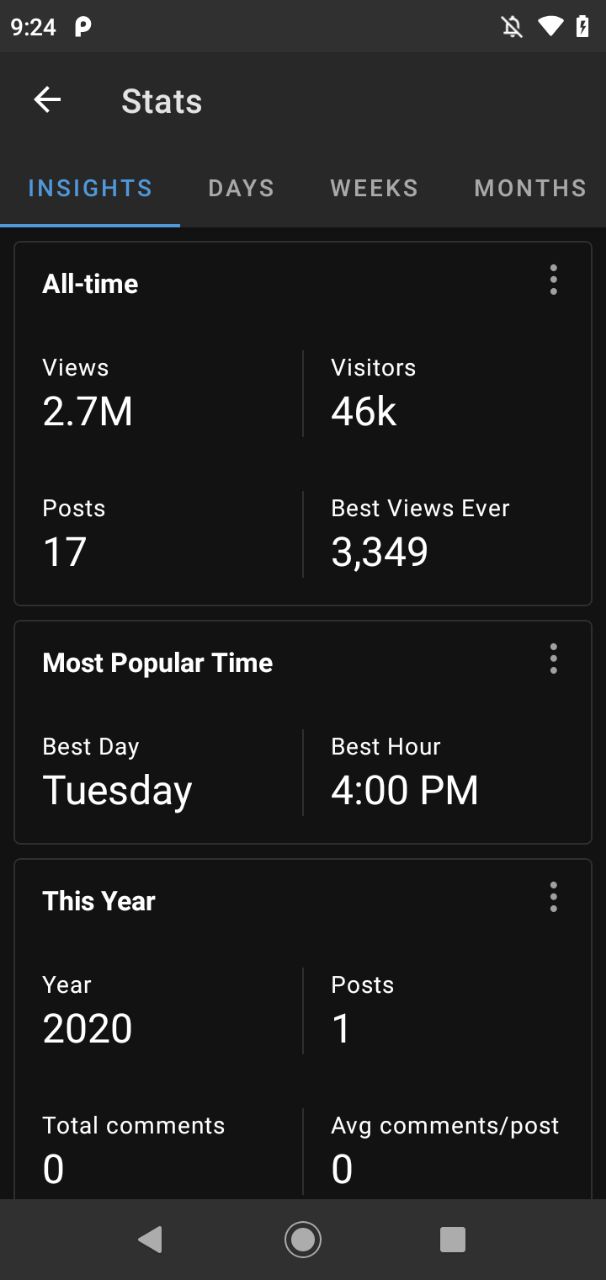
Task: Switch to the Days tab
Action: pyautogui.click(x=241, y=188)
